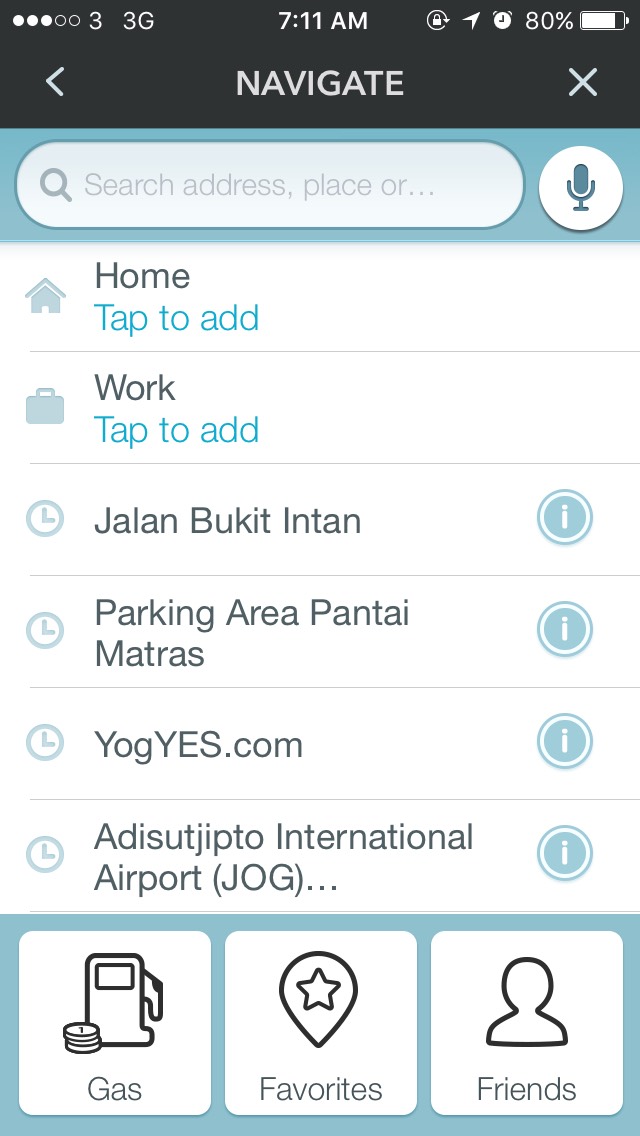Show info for Jalan Bukit Intan

[x=565, y=519]
